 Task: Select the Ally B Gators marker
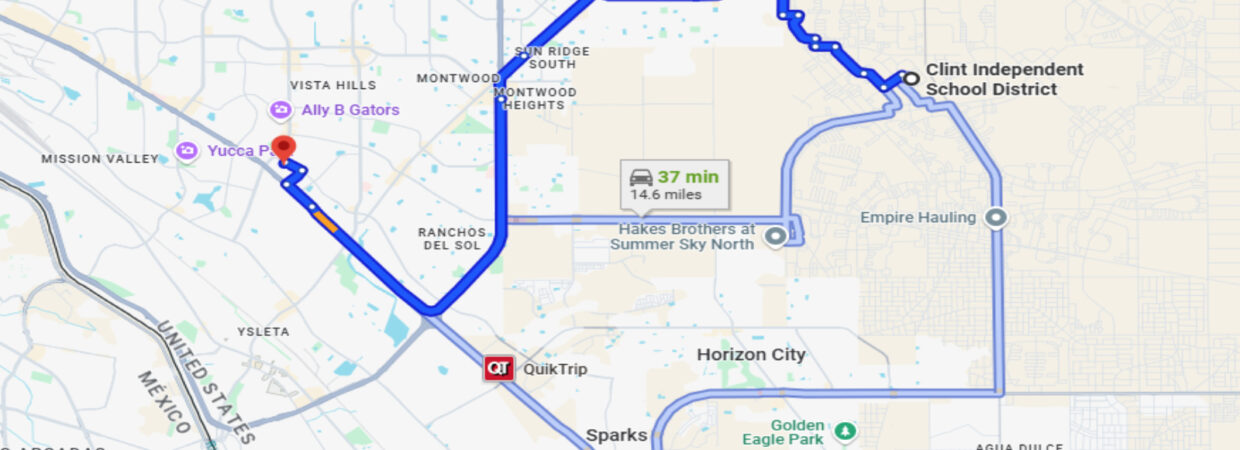coord(281,110)
